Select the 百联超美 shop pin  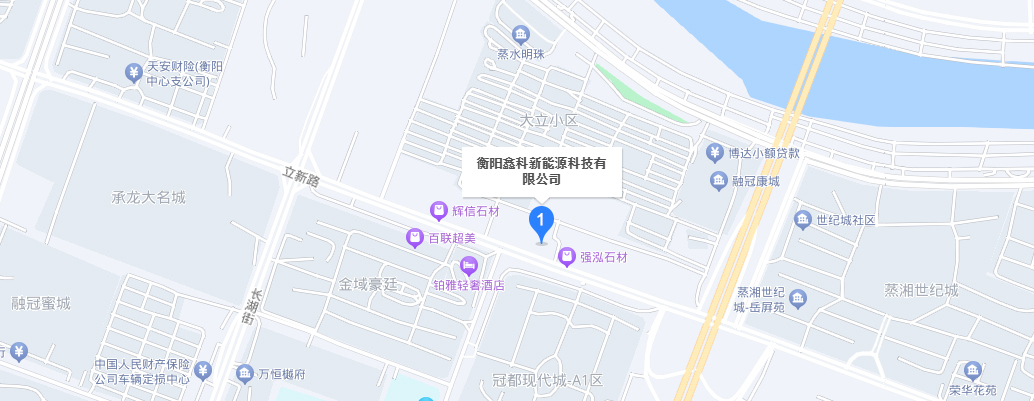[x=415, y=238]
